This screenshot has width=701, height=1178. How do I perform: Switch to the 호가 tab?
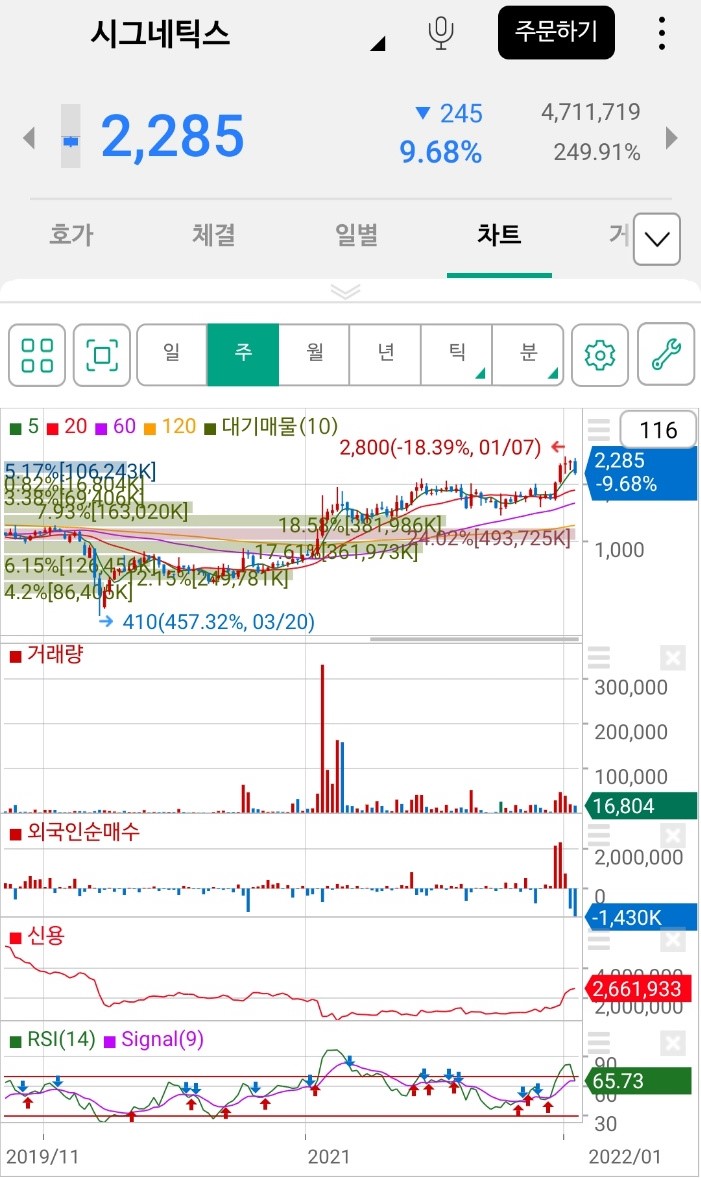pos(71,236)
